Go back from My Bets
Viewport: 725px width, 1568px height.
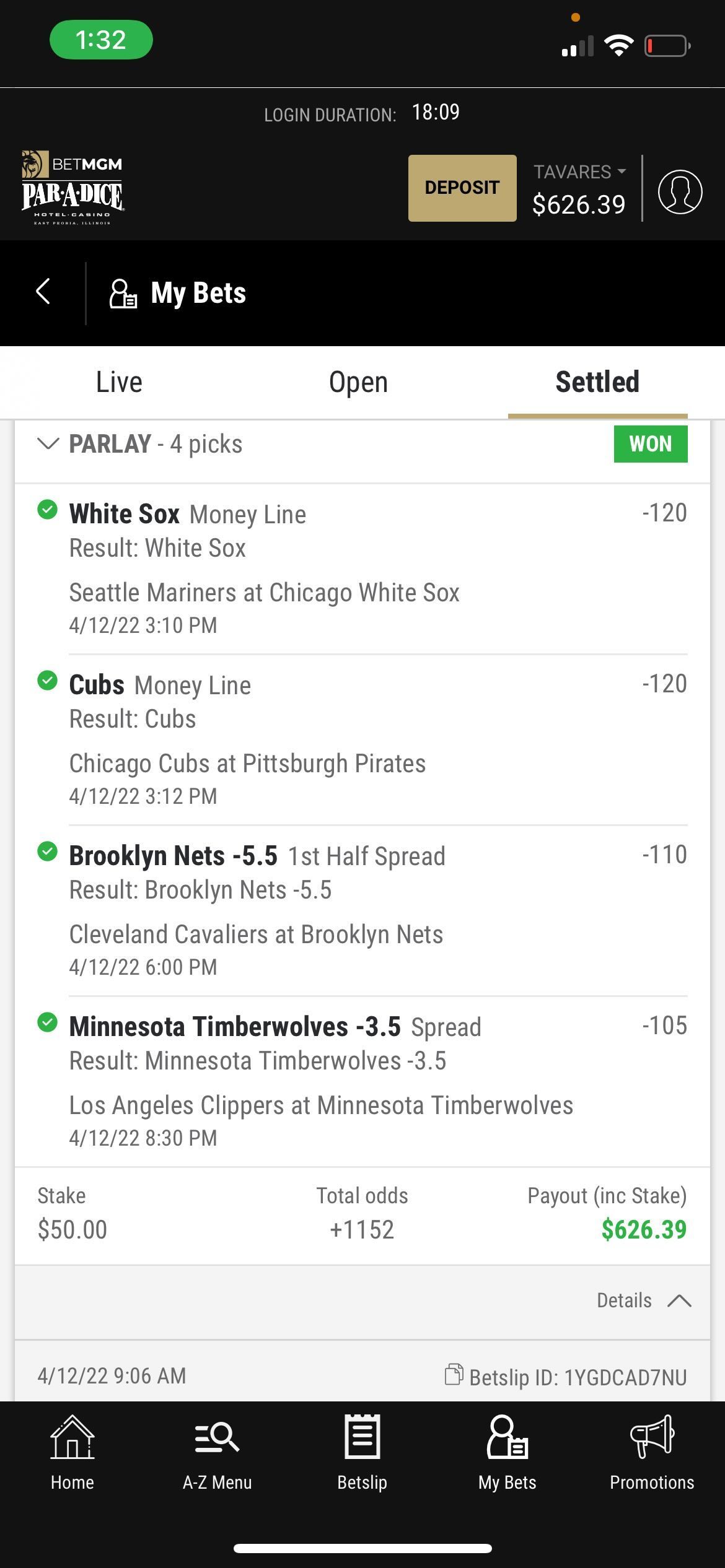pos(43,292)
